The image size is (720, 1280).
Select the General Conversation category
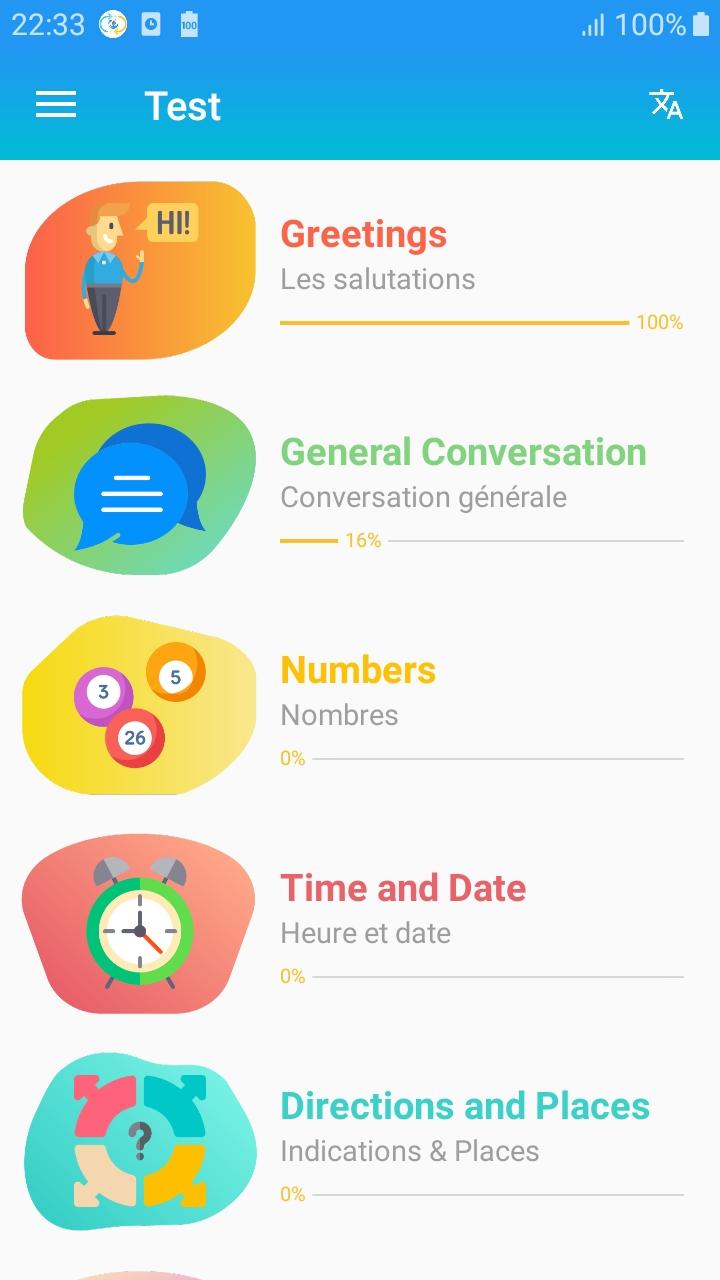point(463,453)
